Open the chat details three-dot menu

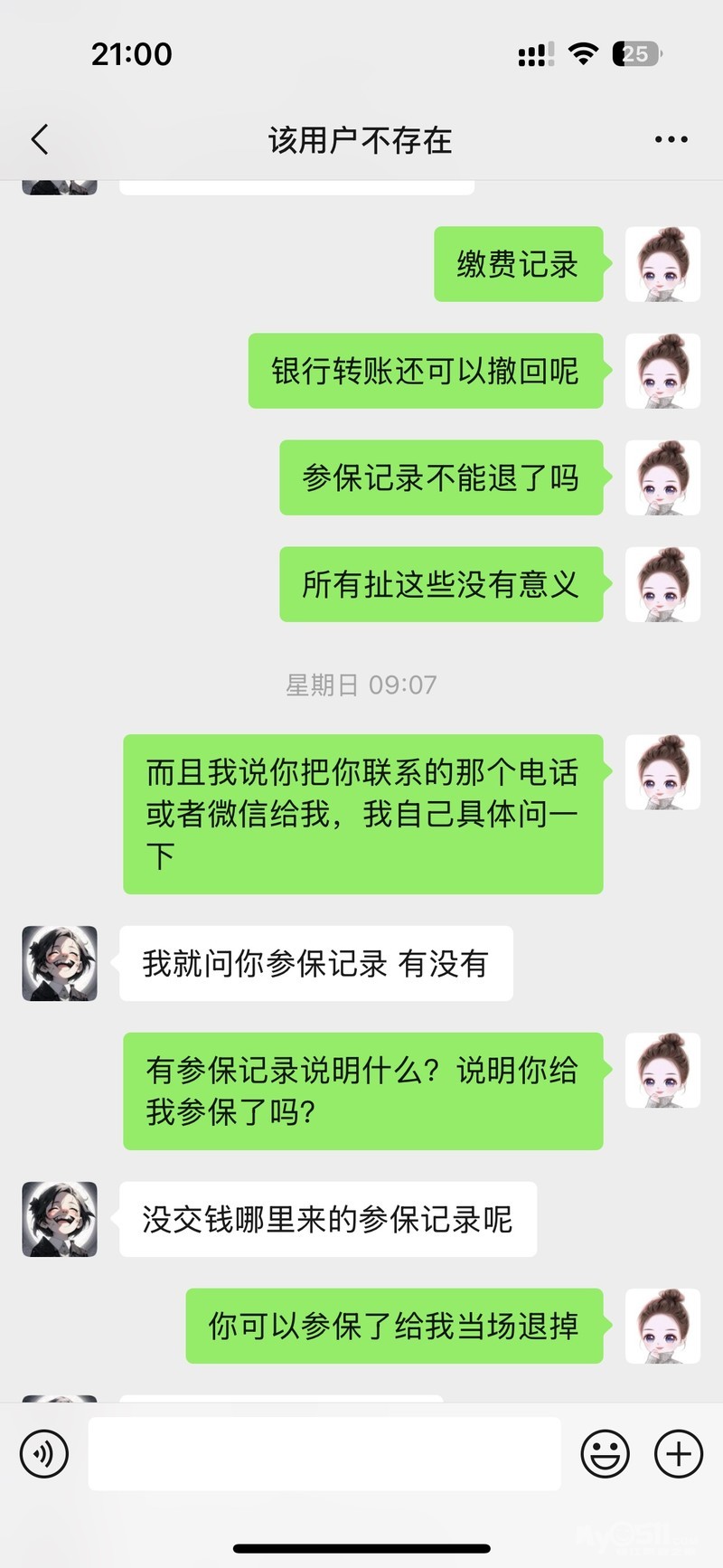coord(671,140)
